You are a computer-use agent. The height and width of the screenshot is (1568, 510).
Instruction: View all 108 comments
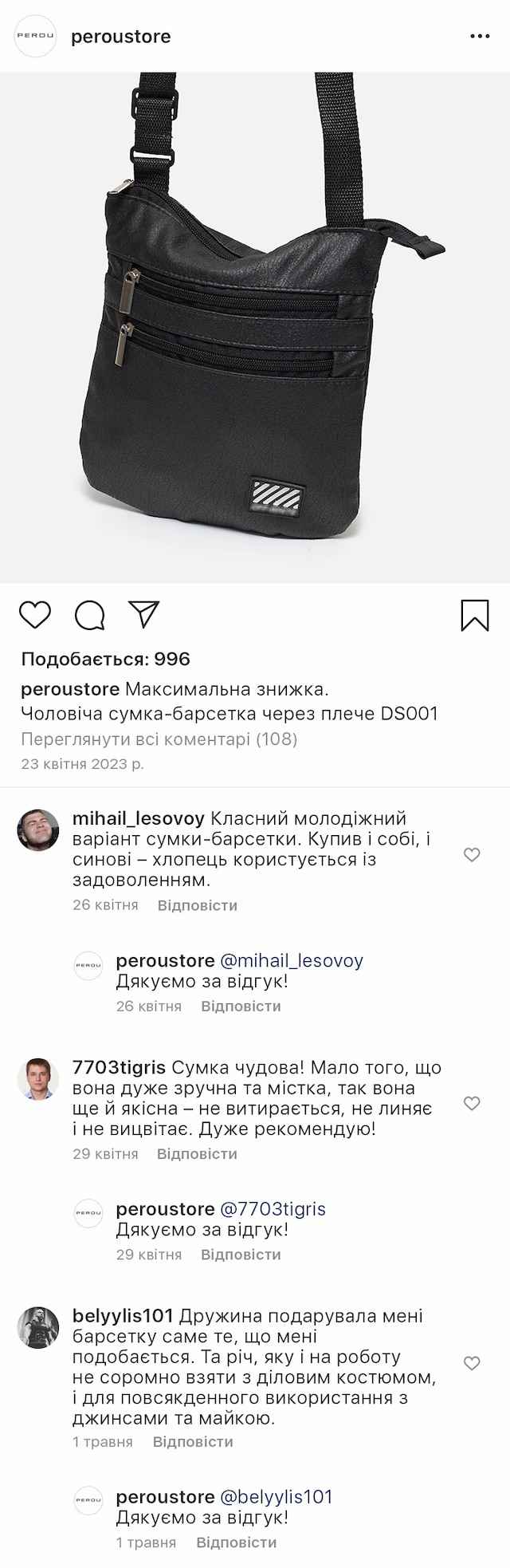159,739
